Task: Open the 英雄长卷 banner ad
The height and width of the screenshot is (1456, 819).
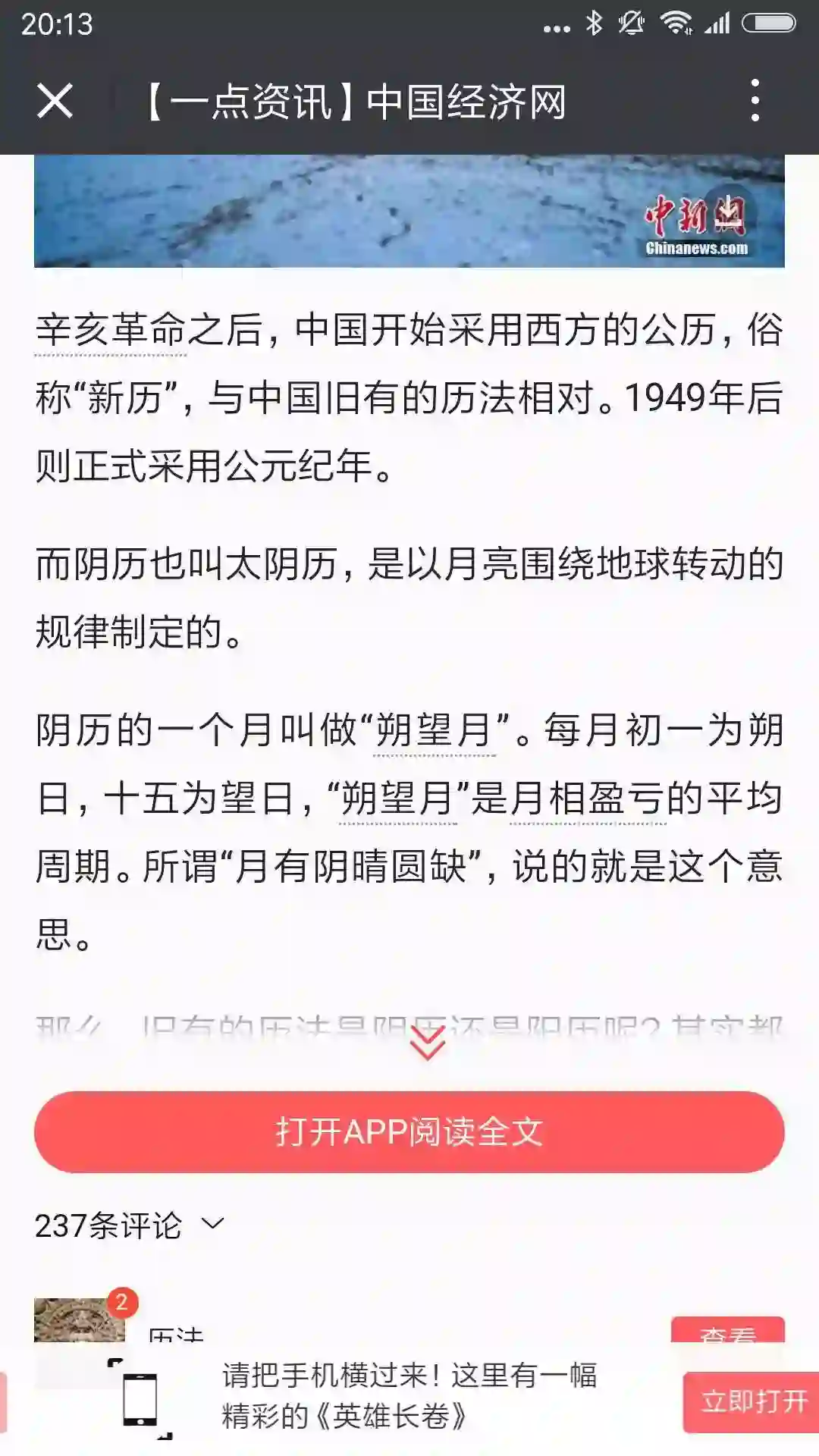Action: click(409, 1397)
